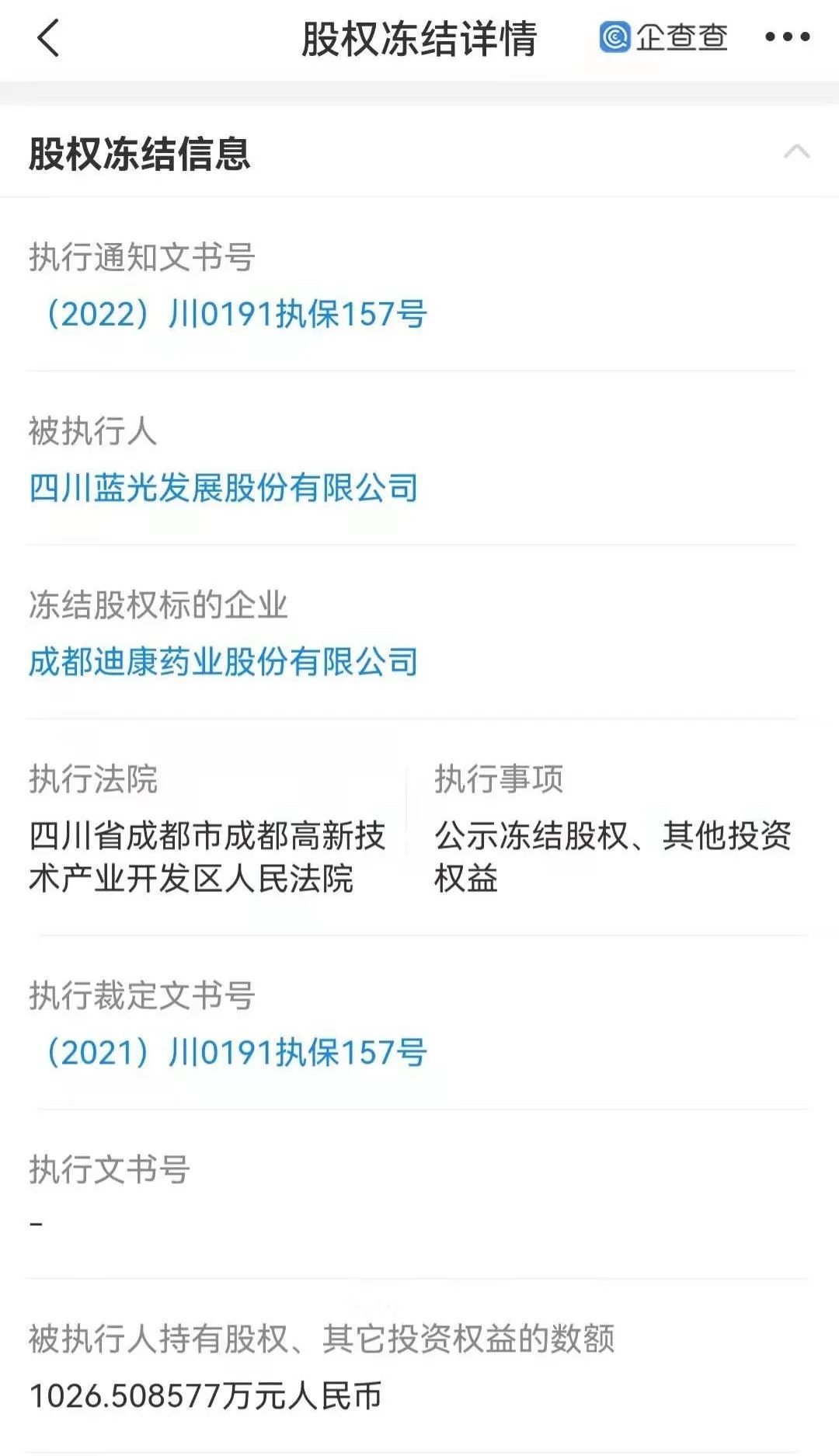Open 成都迪康药业股份有限公司 company page
Viewport: 839px width, 1456px height.
(224, 662)
